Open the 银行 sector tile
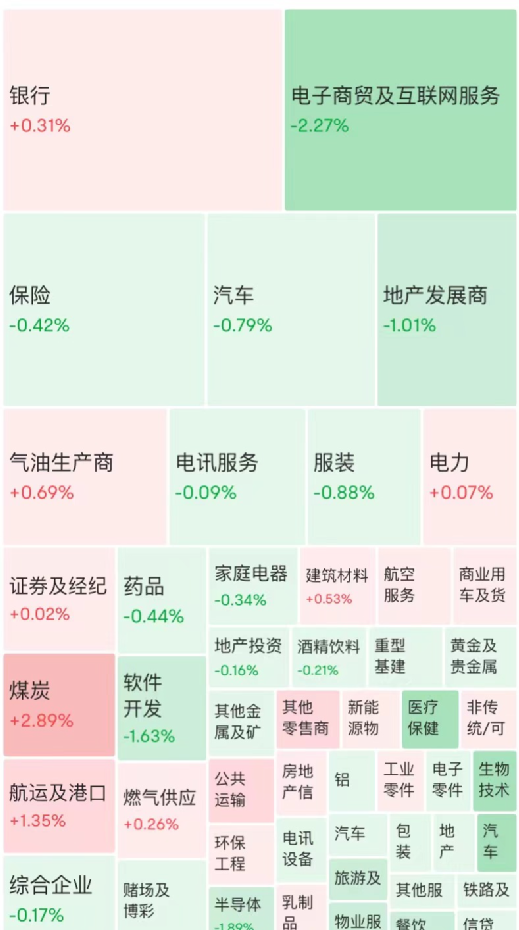This screenshot has width=519, height=930. 142,110
